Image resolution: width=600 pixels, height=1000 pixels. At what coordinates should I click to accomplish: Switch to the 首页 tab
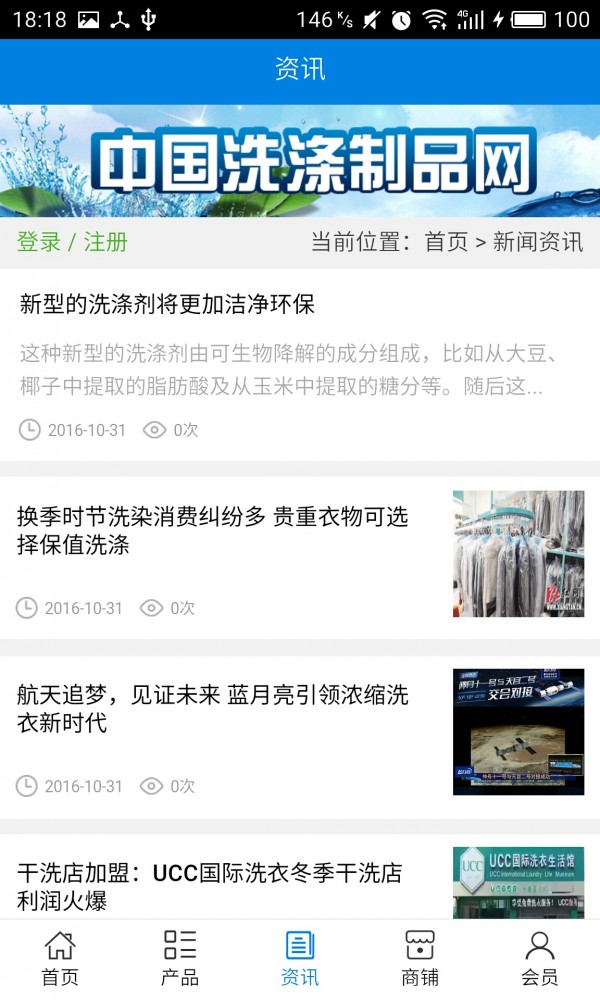click(60, 958)
